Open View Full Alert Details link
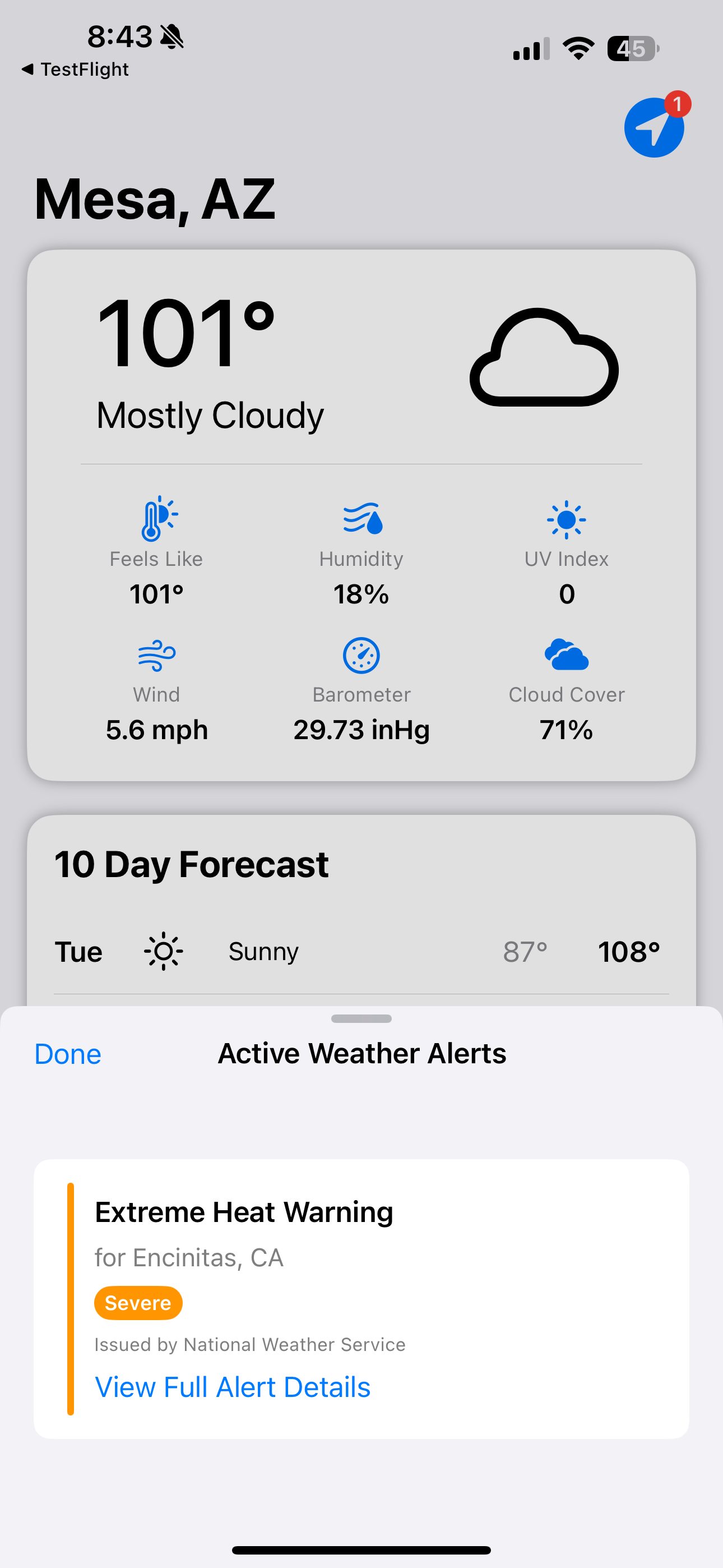 coord(233,1387)
